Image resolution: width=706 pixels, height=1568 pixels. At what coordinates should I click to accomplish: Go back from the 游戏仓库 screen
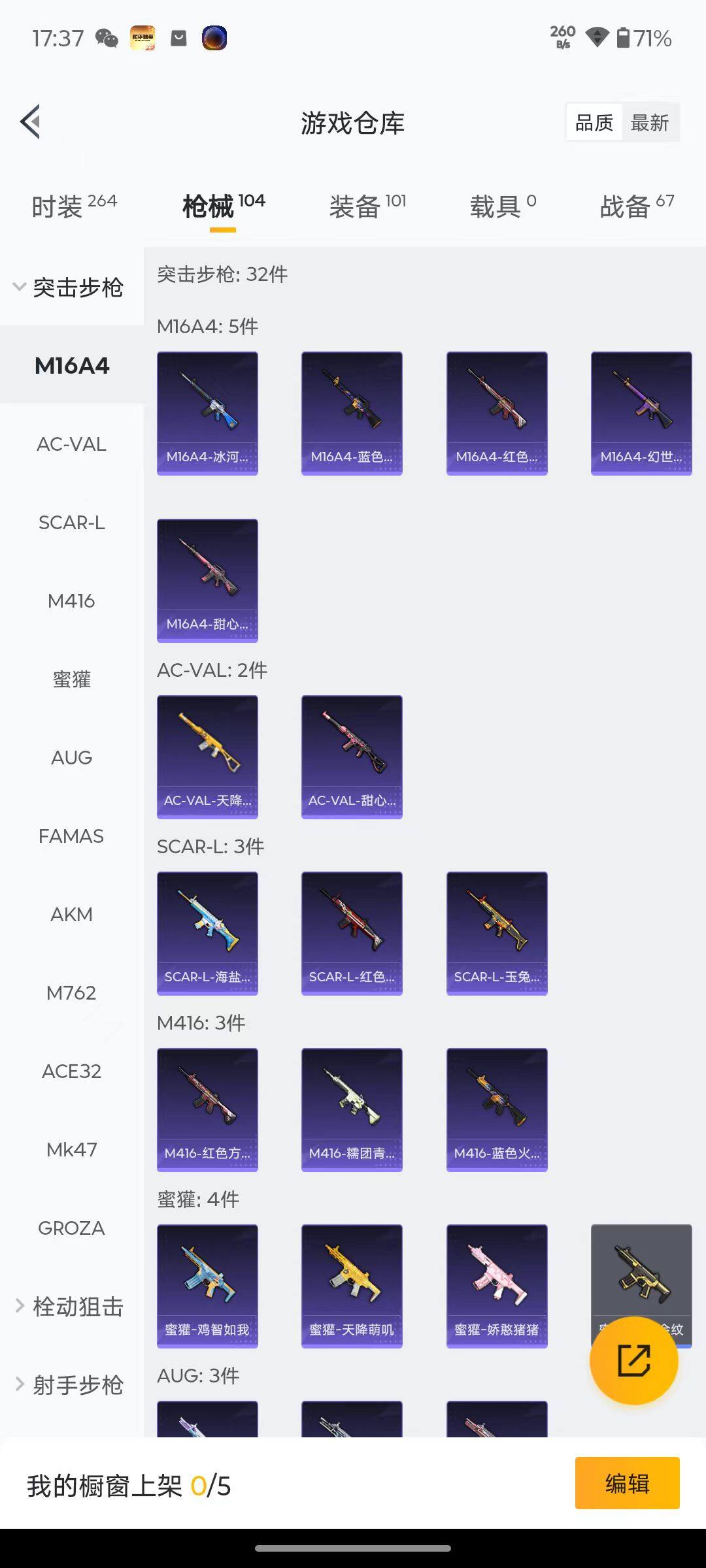(x=31, y=122)
